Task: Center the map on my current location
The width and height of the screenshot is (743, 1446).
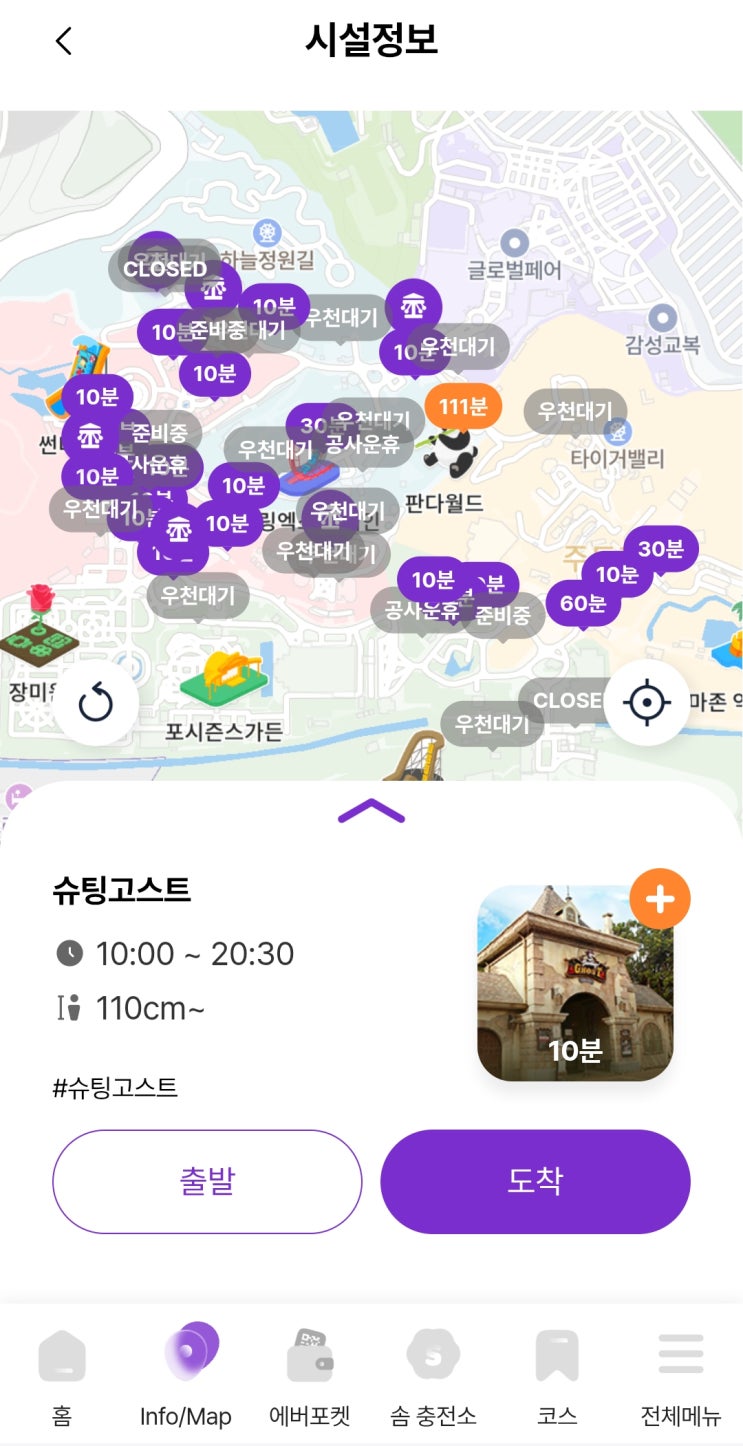Action: [646, 703]
